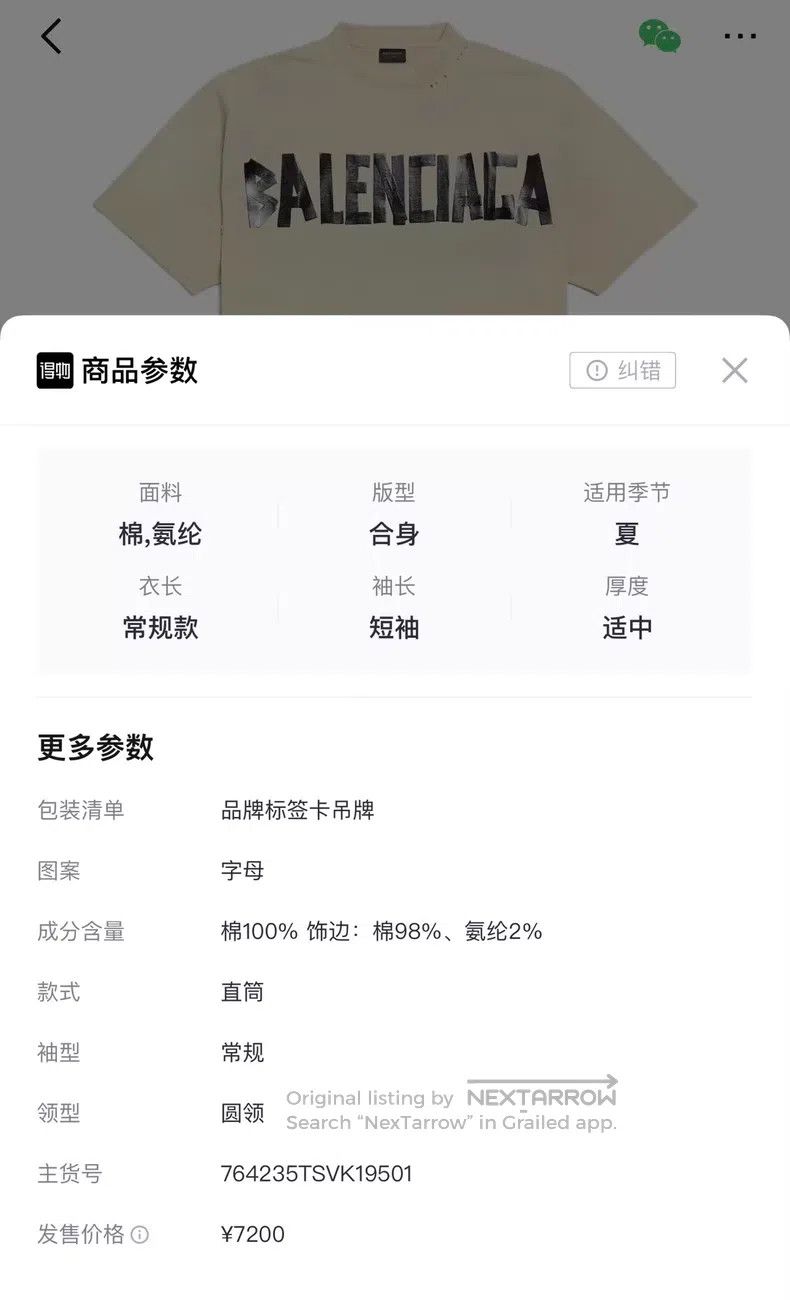
Task: Close the 商品参数 panel
Action: pos(735,370)
